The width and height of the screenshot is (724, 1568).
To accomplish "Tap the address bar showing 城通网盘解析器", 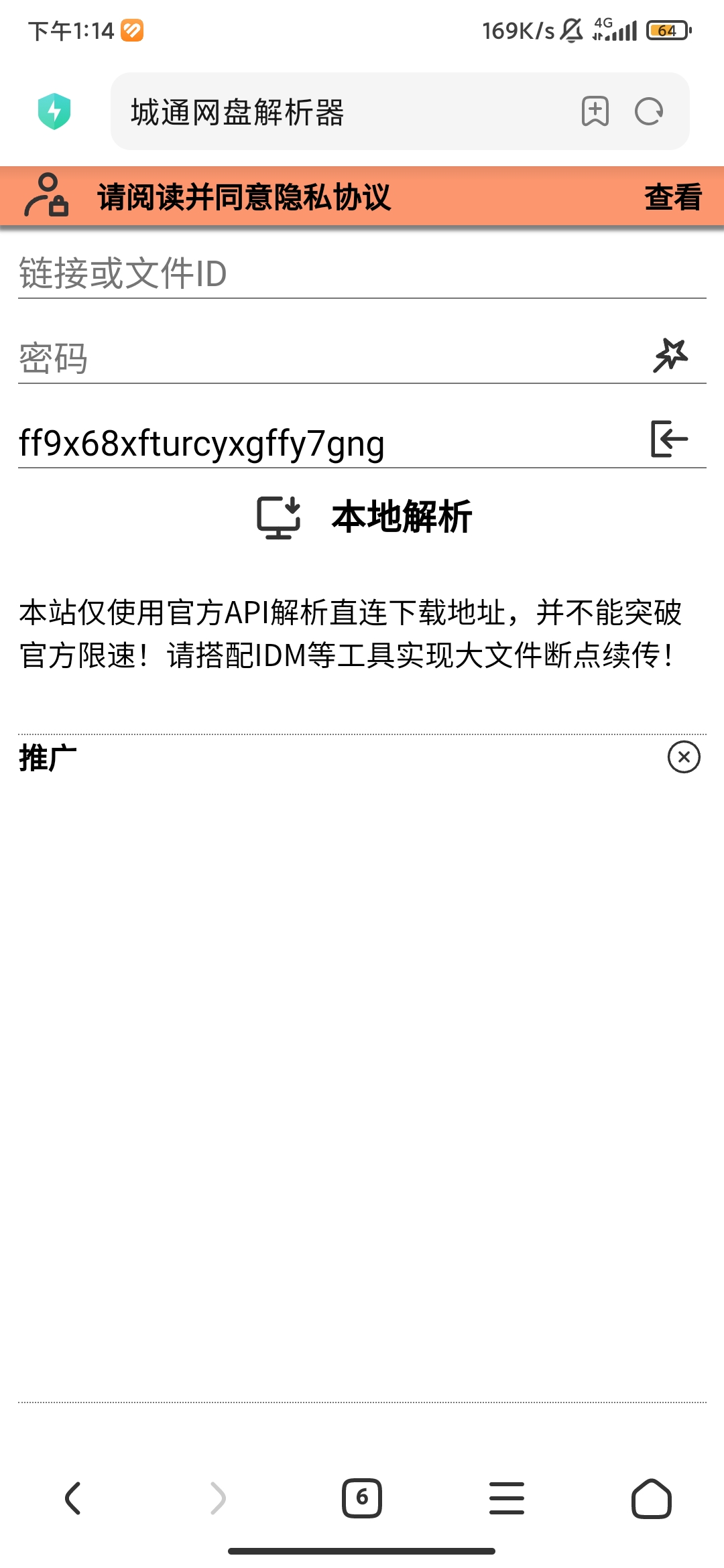I will pyautogui.click(x=335, y=112).
